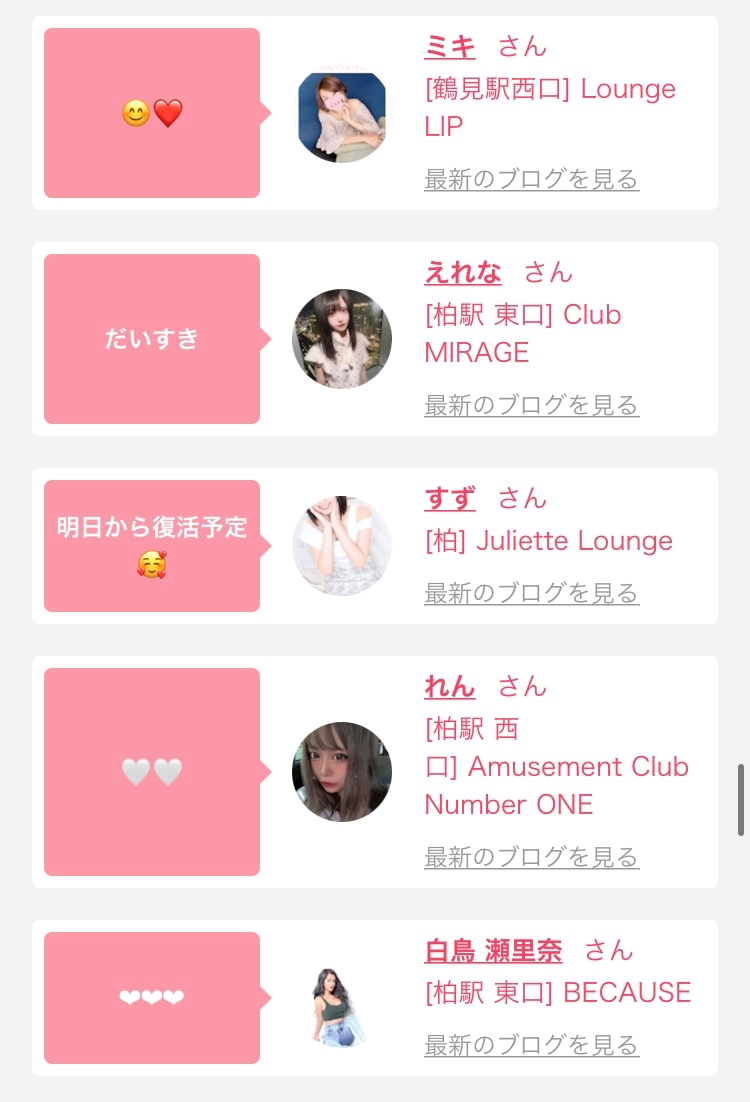View latest blog of れん
The width and height of the screenshot is (750, 1102).
[531, 858]
